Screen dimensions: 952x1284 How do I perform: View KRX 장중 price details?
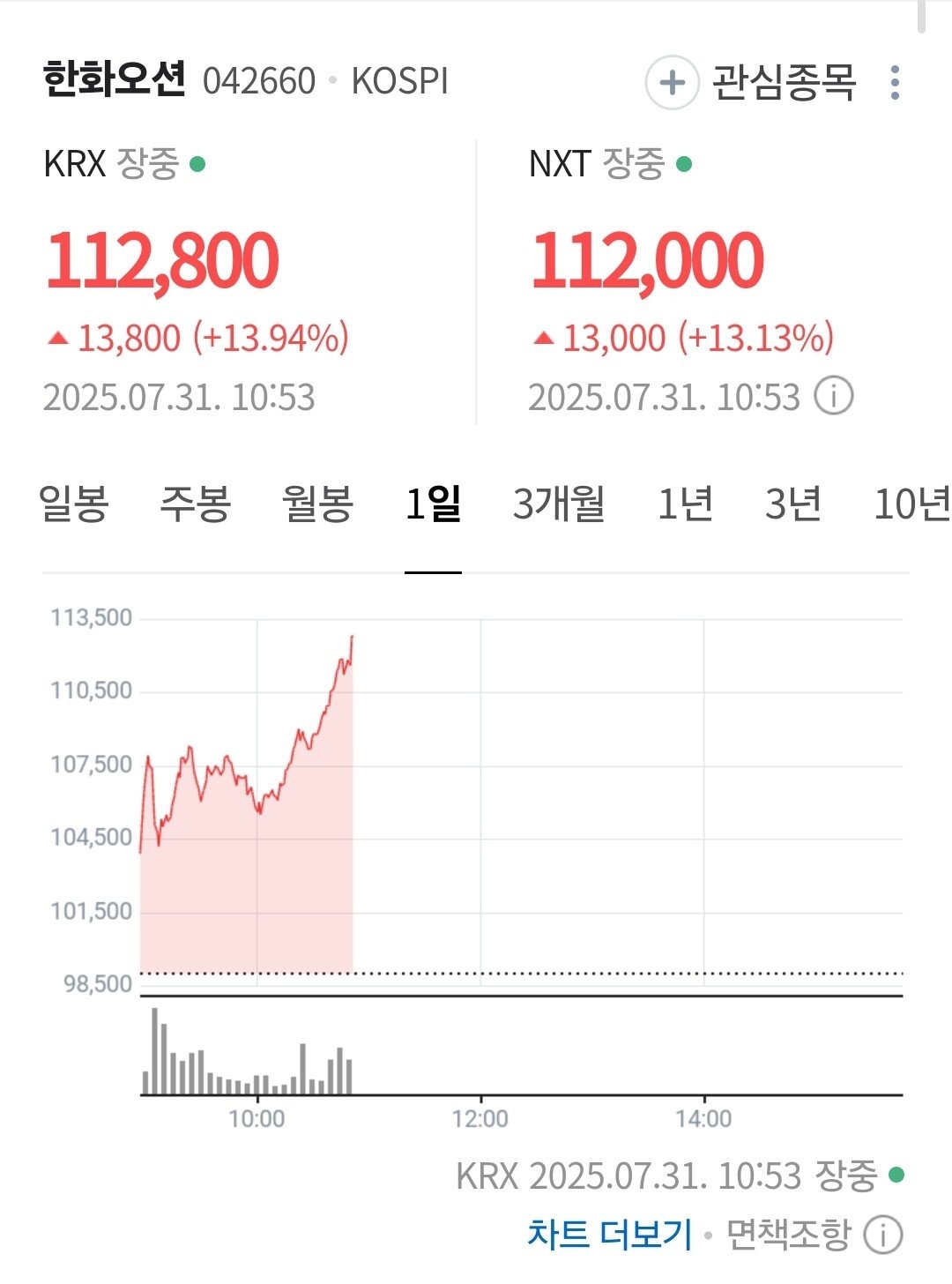coord(163,261)
